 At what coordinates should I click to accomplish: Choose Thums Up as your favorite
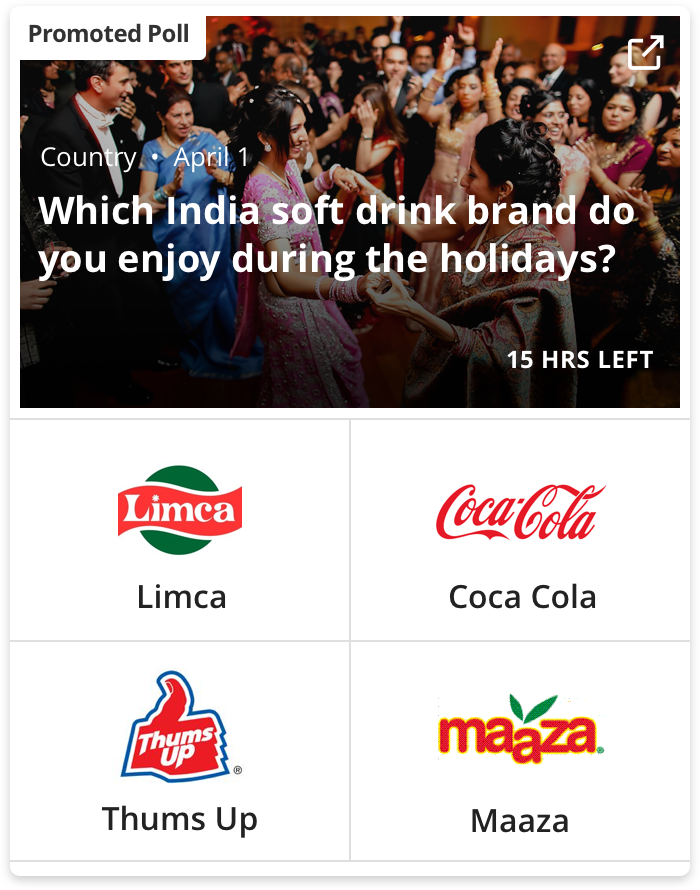(x=181, y=752)
